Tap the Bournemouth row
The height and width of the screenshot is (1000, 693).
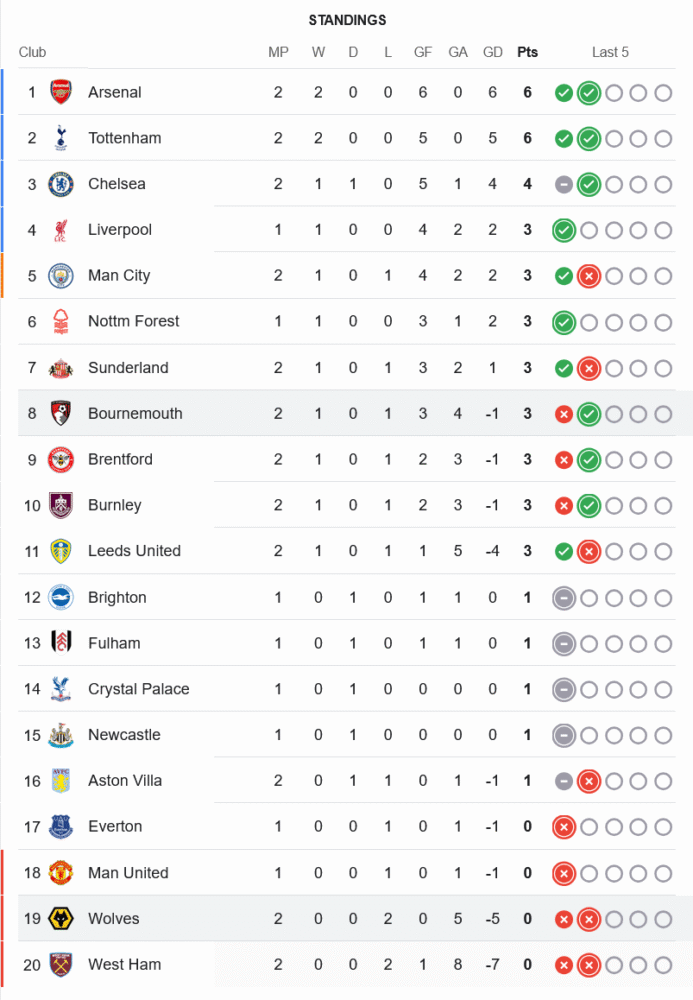pyautogui.click(x=135, y=414)
